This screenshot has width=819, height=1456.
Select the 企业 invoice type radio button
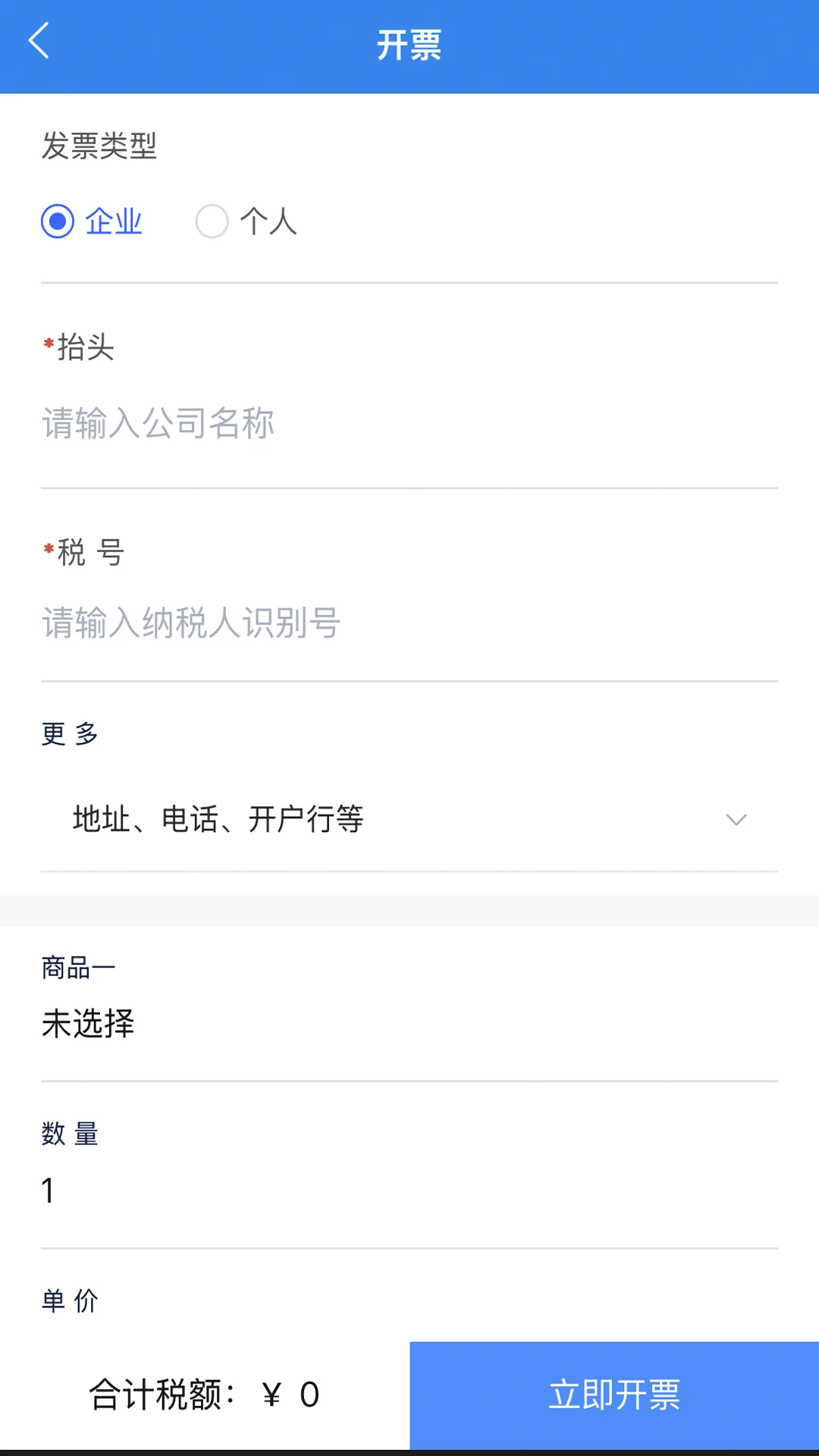coord(57,221)
